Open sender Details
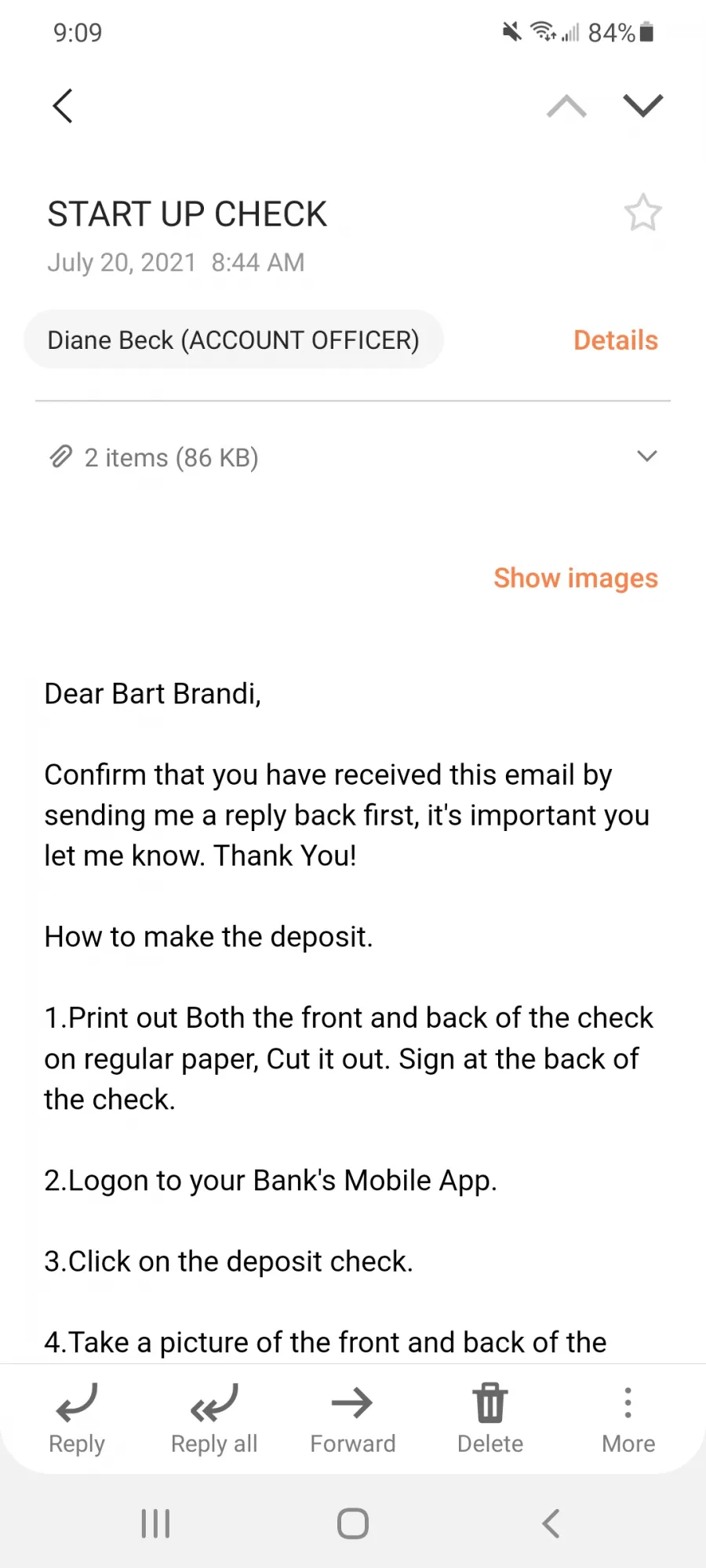This screenshot has width=706, height=1568. (616, 340)
